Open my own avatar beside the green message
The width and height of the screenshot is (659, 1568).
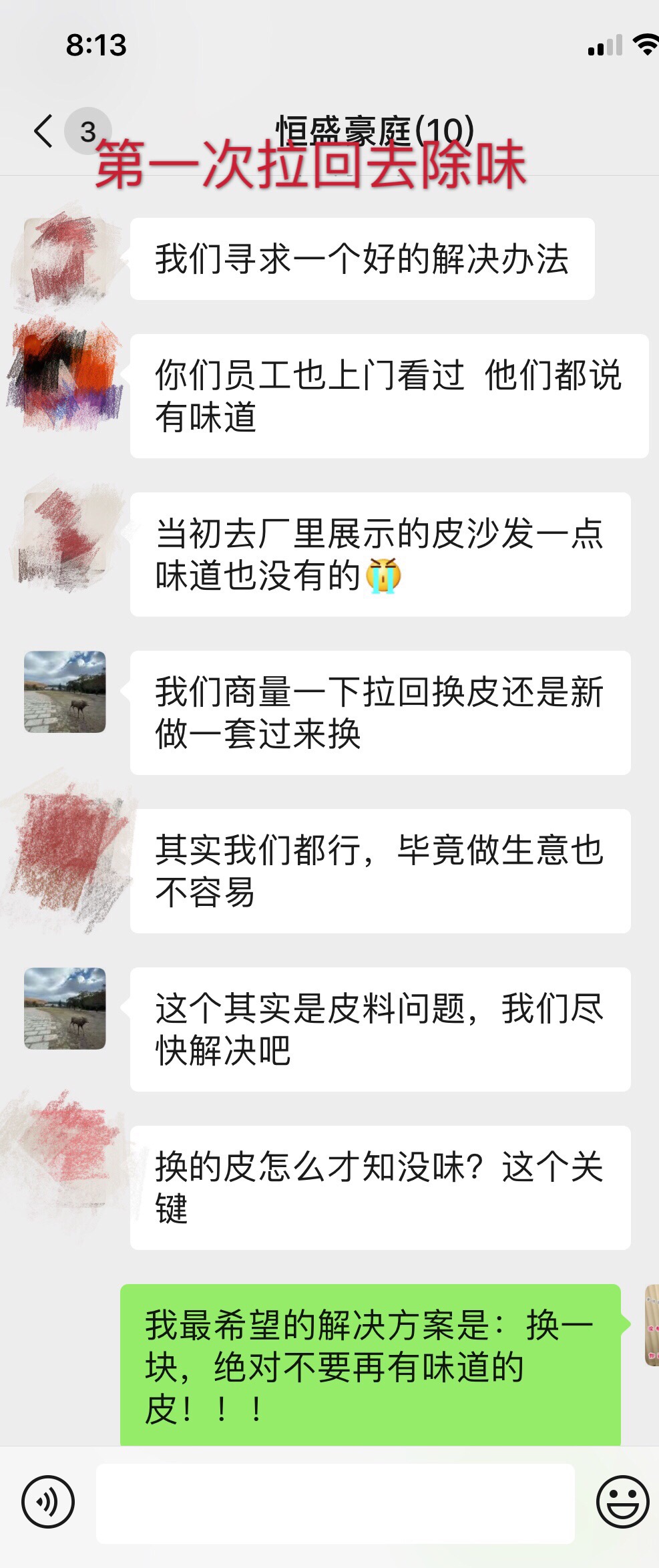point(651,1325)
